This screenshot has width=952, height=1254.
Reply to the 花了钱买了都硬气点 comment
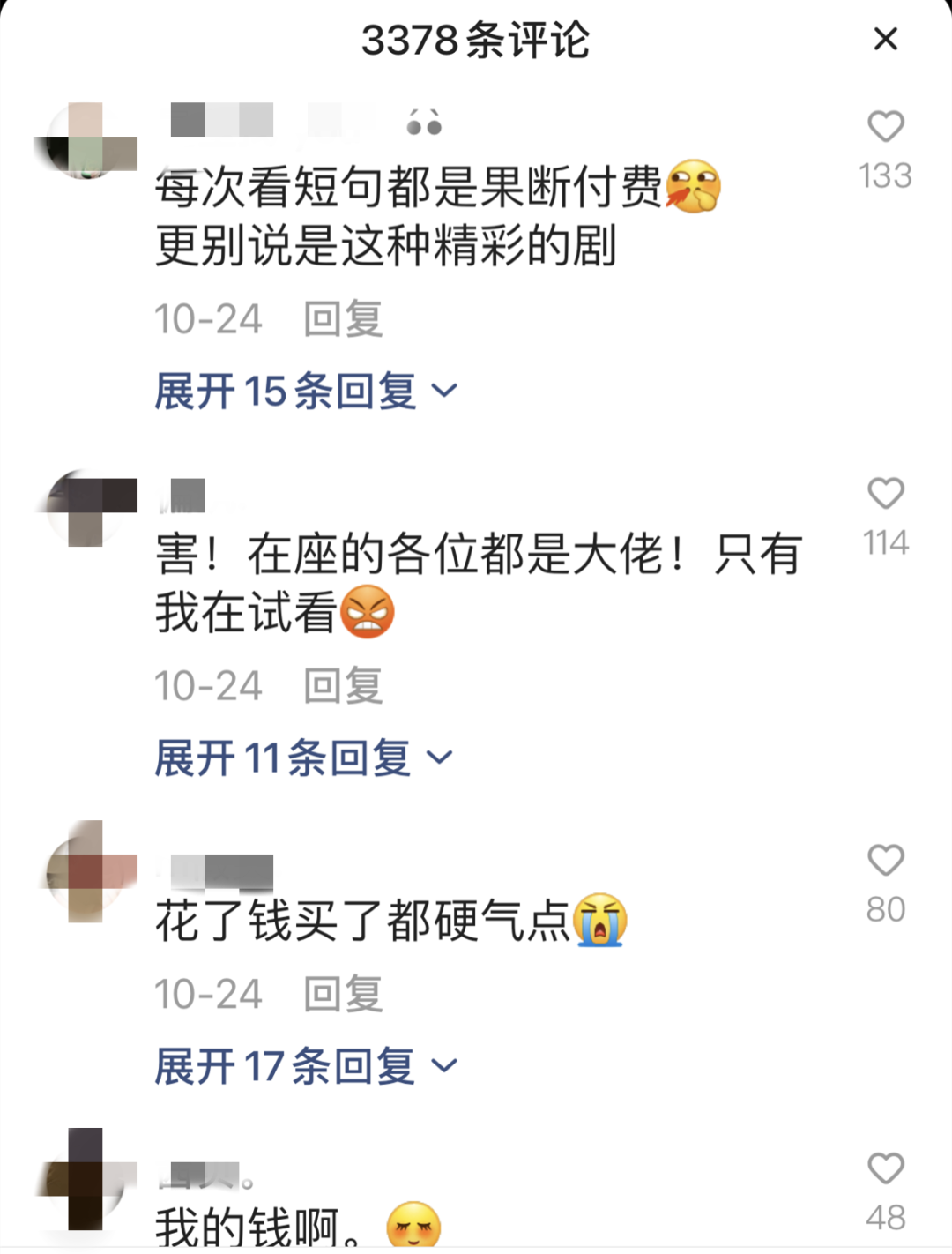point(343,994)
